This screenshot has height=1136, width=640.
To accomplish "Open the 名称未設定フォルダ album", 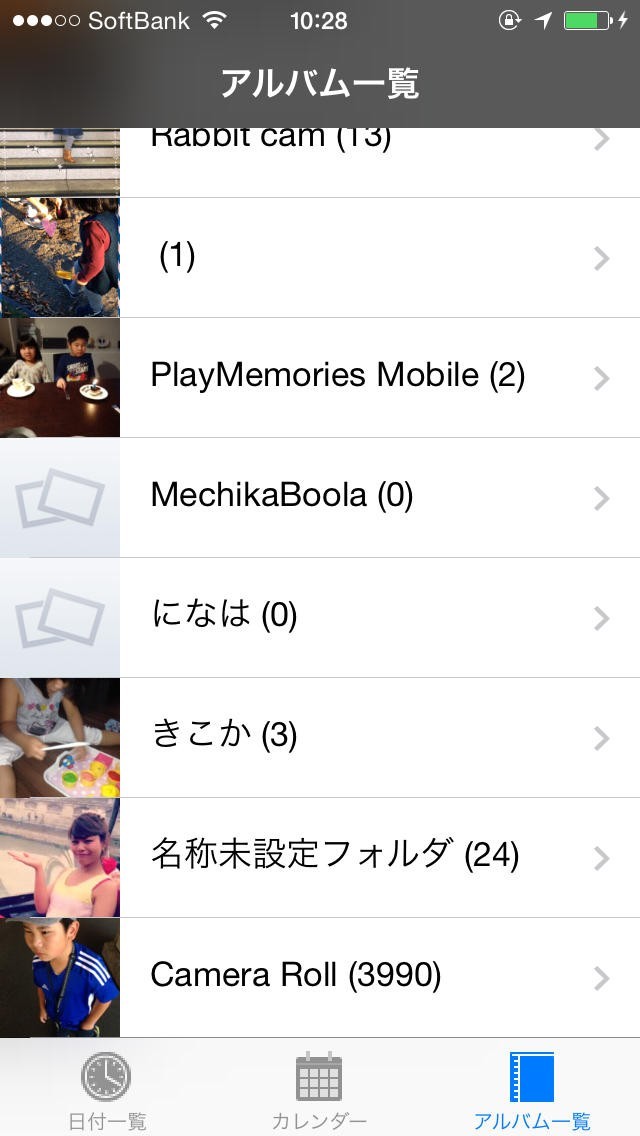I will point(320,858).
